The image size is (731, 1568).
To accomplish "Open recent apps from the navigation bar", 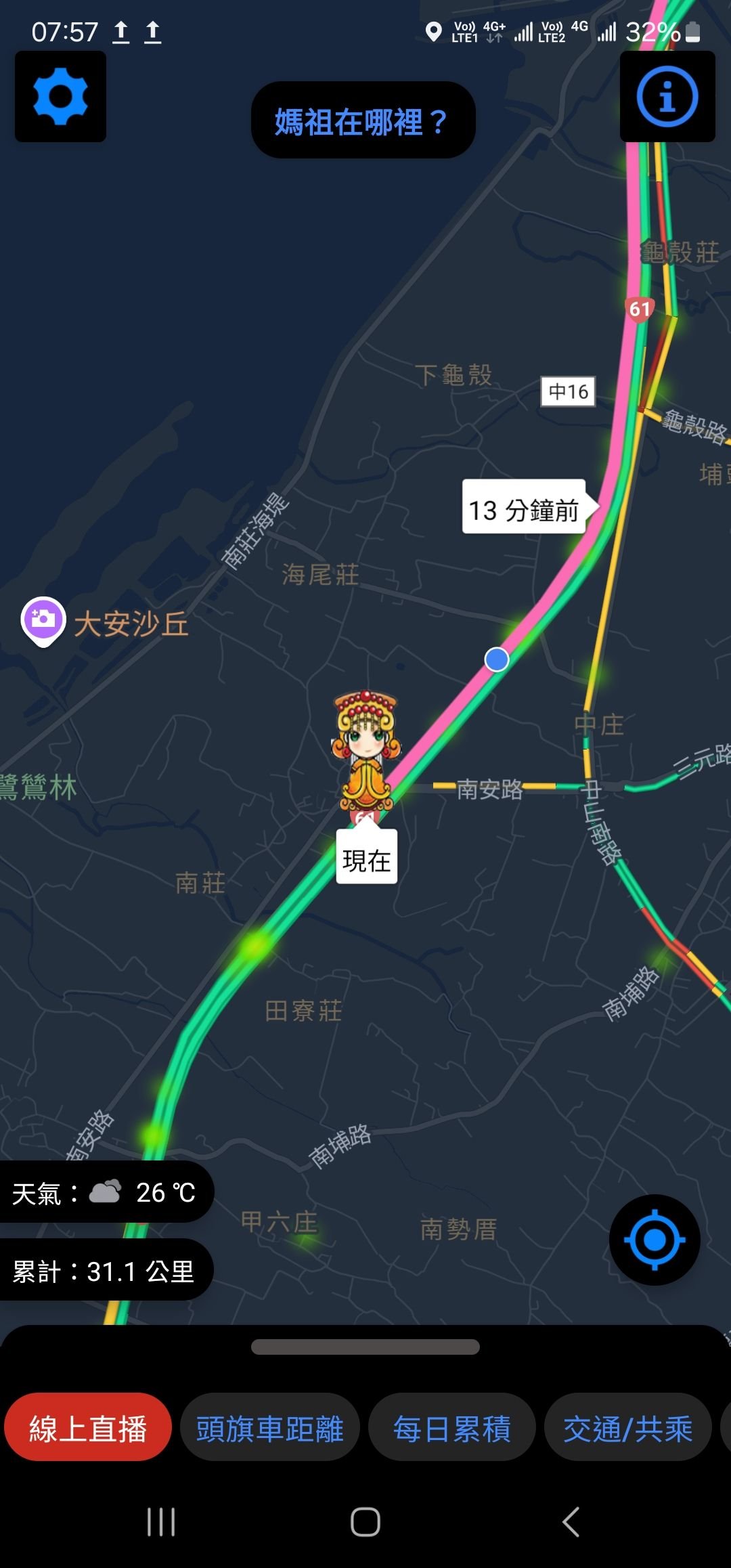I will point(161,1522).
